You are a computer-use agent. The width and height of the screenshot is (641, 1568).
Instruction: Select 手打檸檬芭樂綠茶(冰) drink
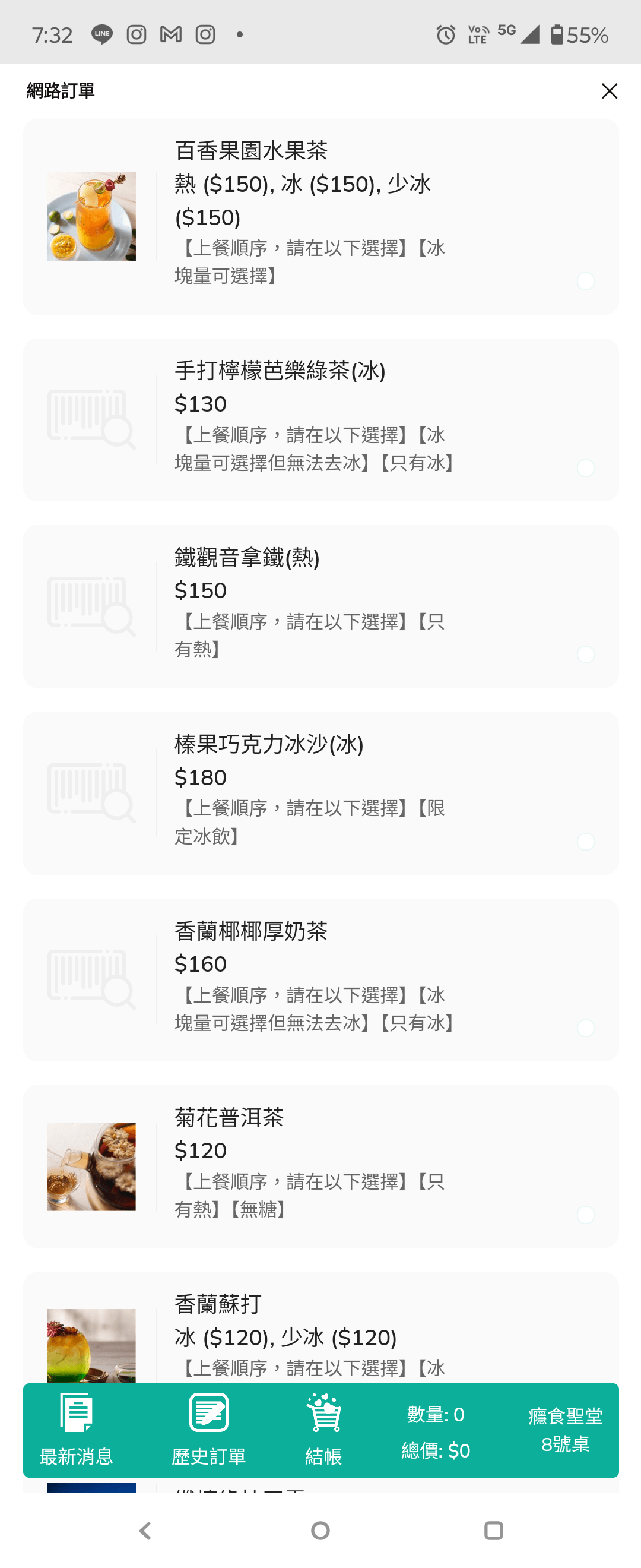[x=320, y=419]
